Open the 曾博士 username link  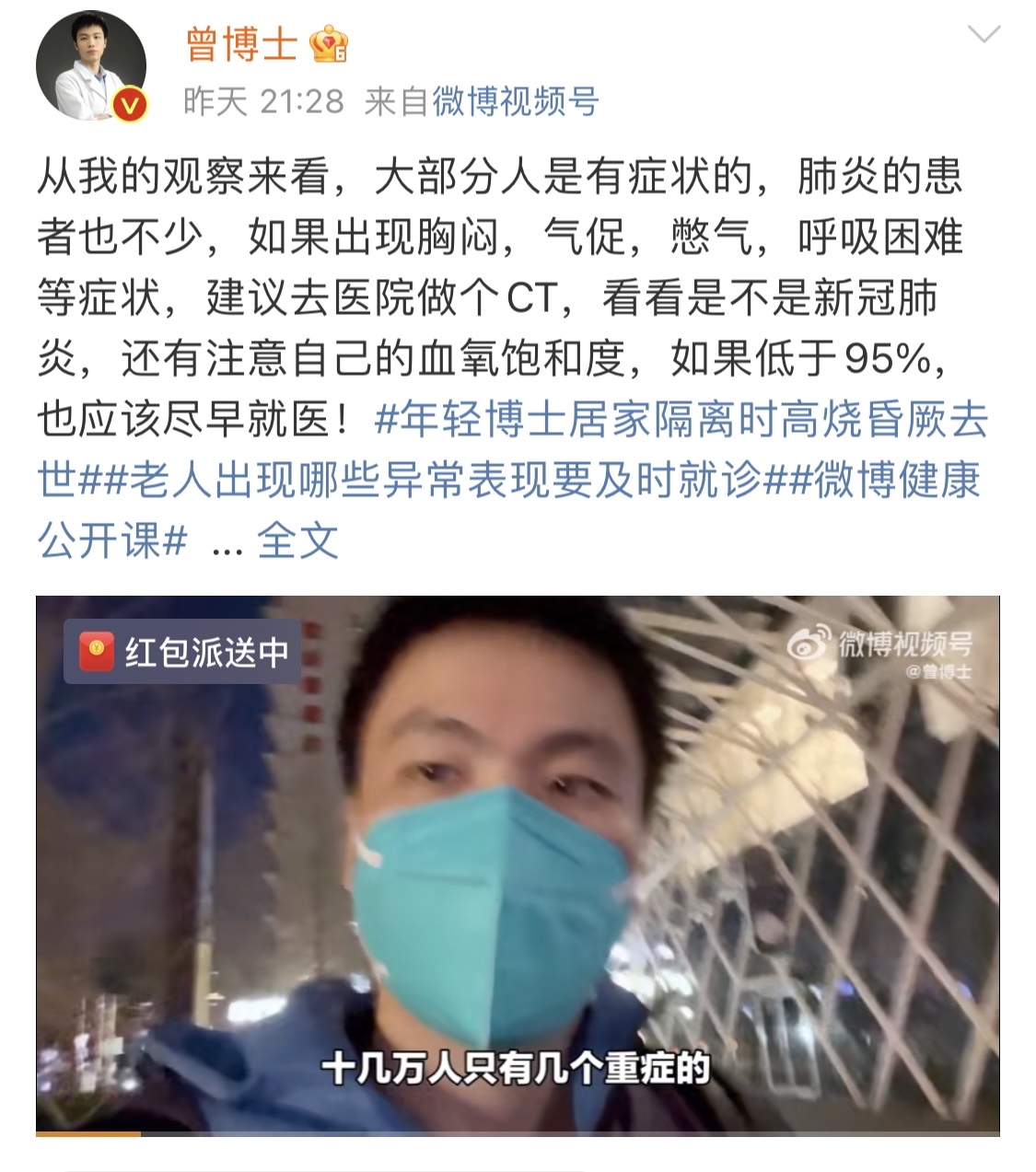point(241,44)
